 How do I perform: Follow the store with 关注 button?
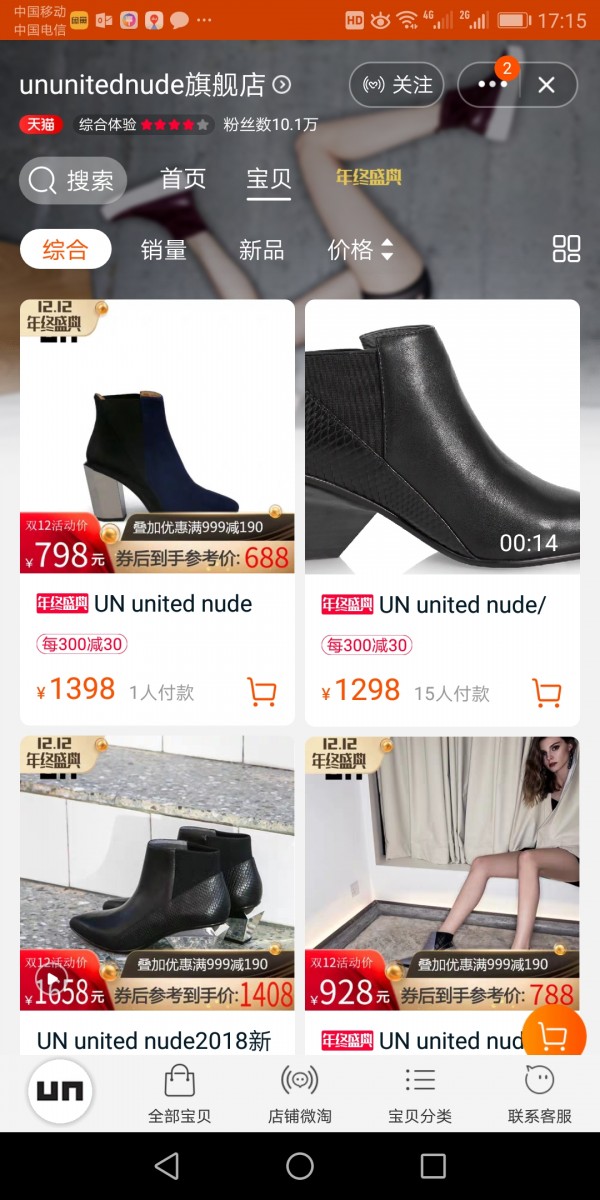click(396, 85)
